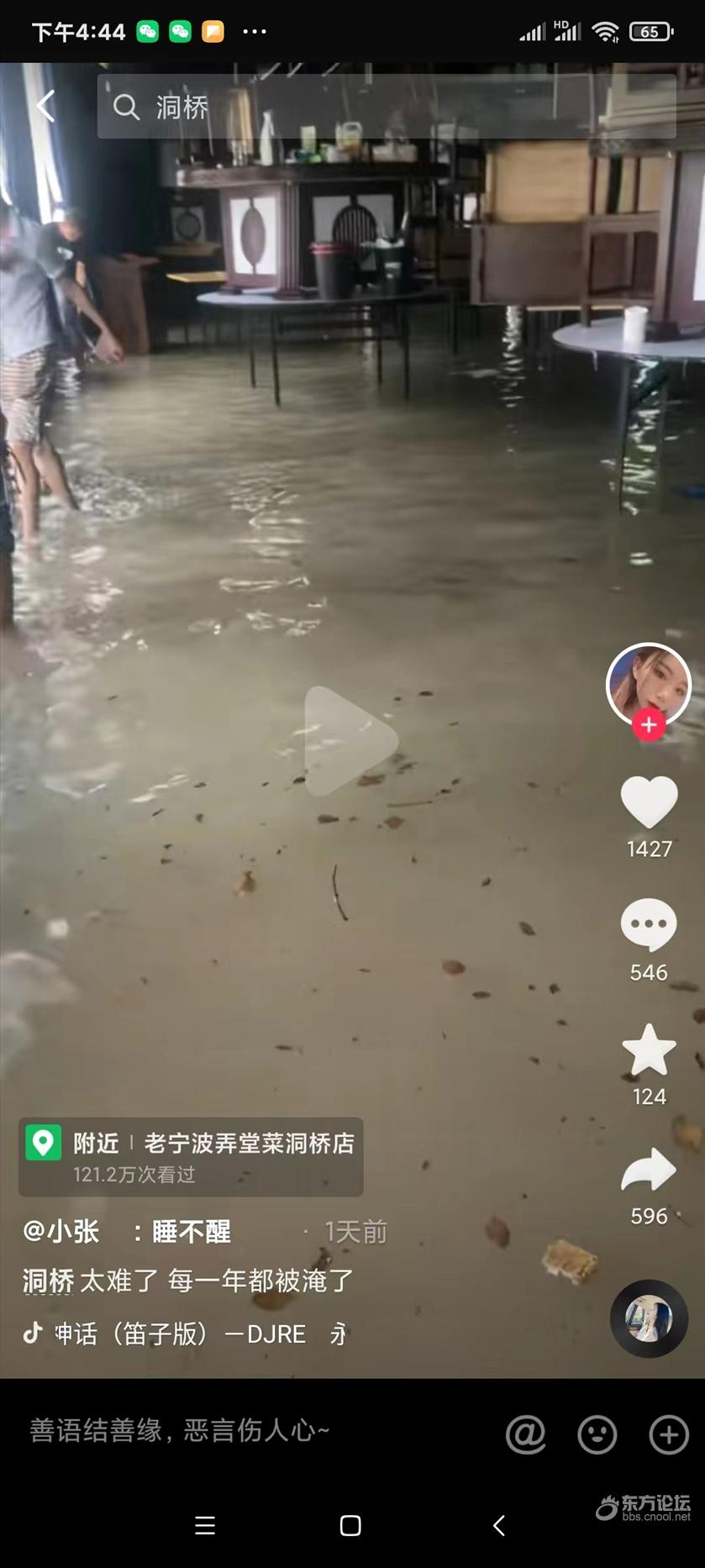Image resolution: width=705 pixels, height=1568 pixels.
Task: Play the paused video
Action: (350, 741)
